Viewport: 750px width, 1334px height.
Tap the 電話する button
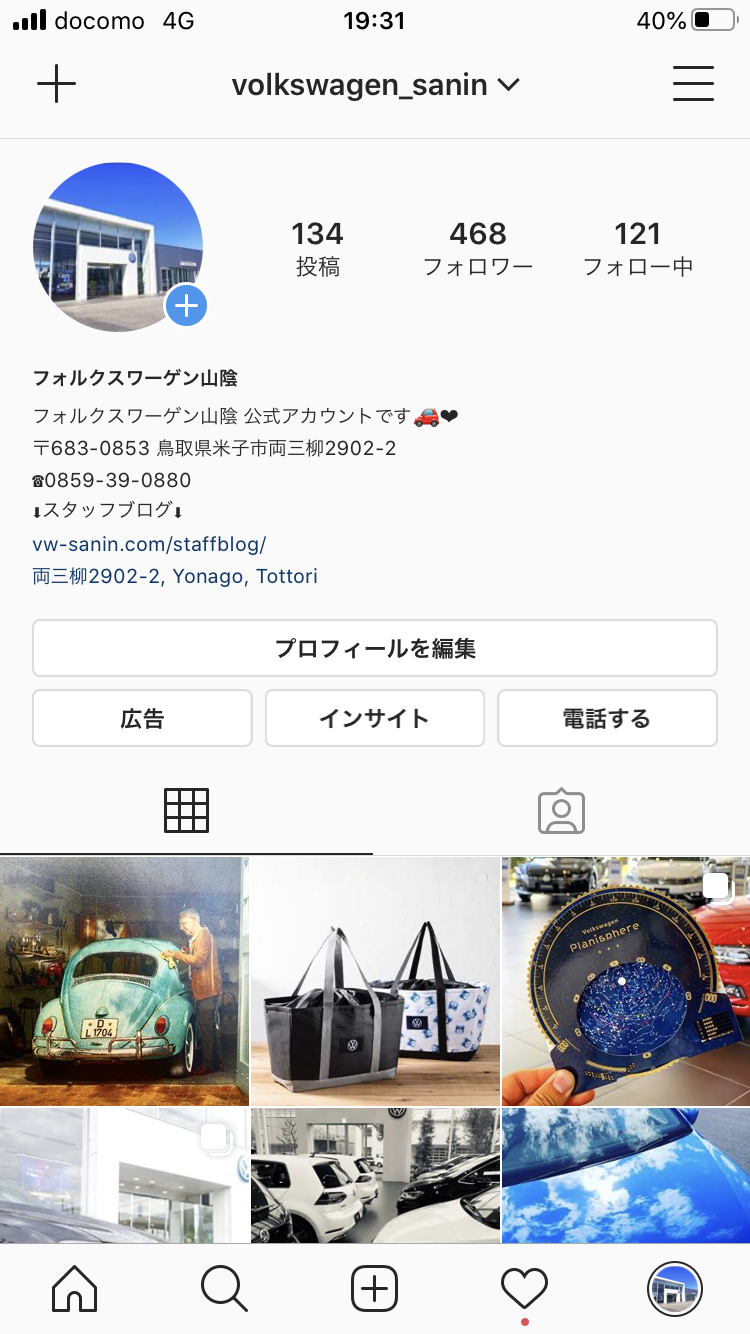607,718
